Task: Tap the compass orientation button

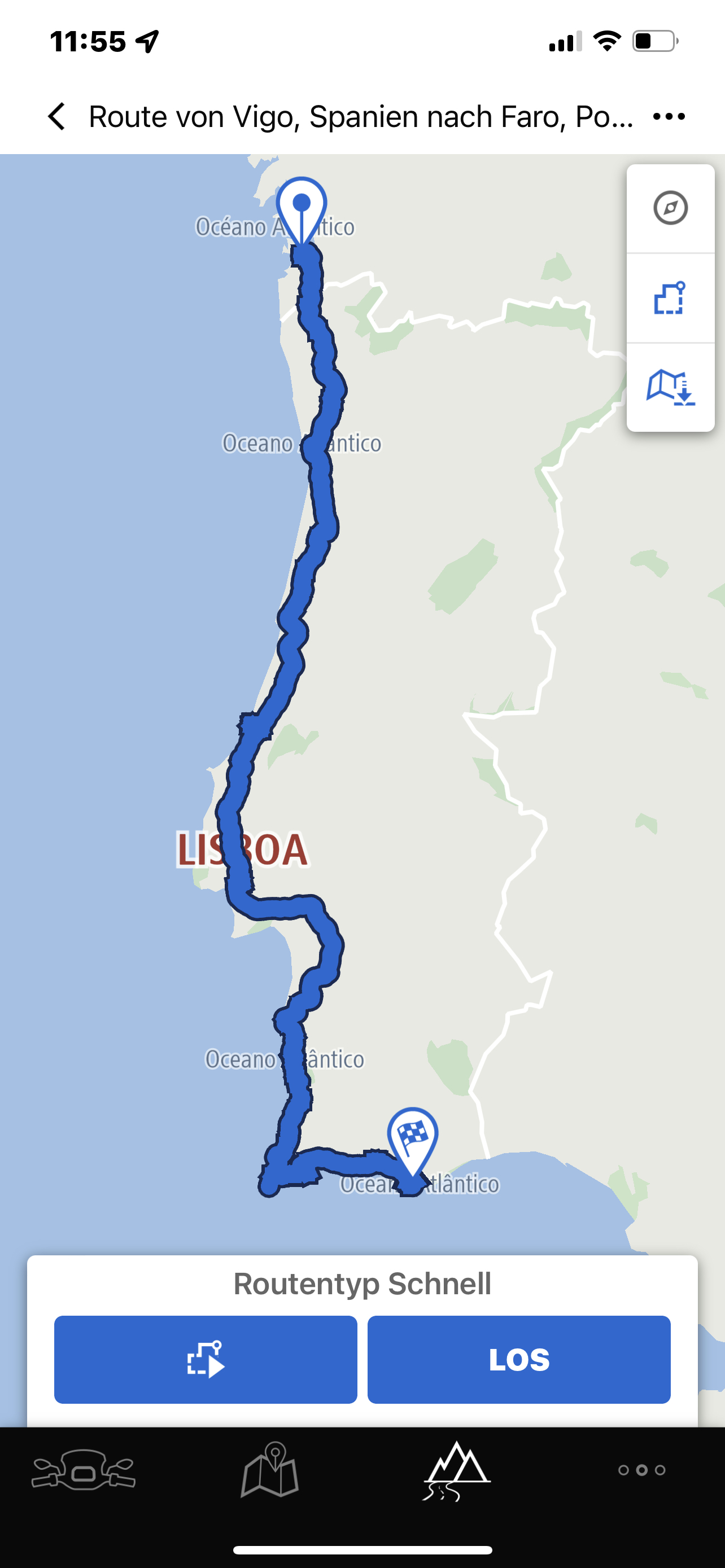Action: click(x=670, y=208)
